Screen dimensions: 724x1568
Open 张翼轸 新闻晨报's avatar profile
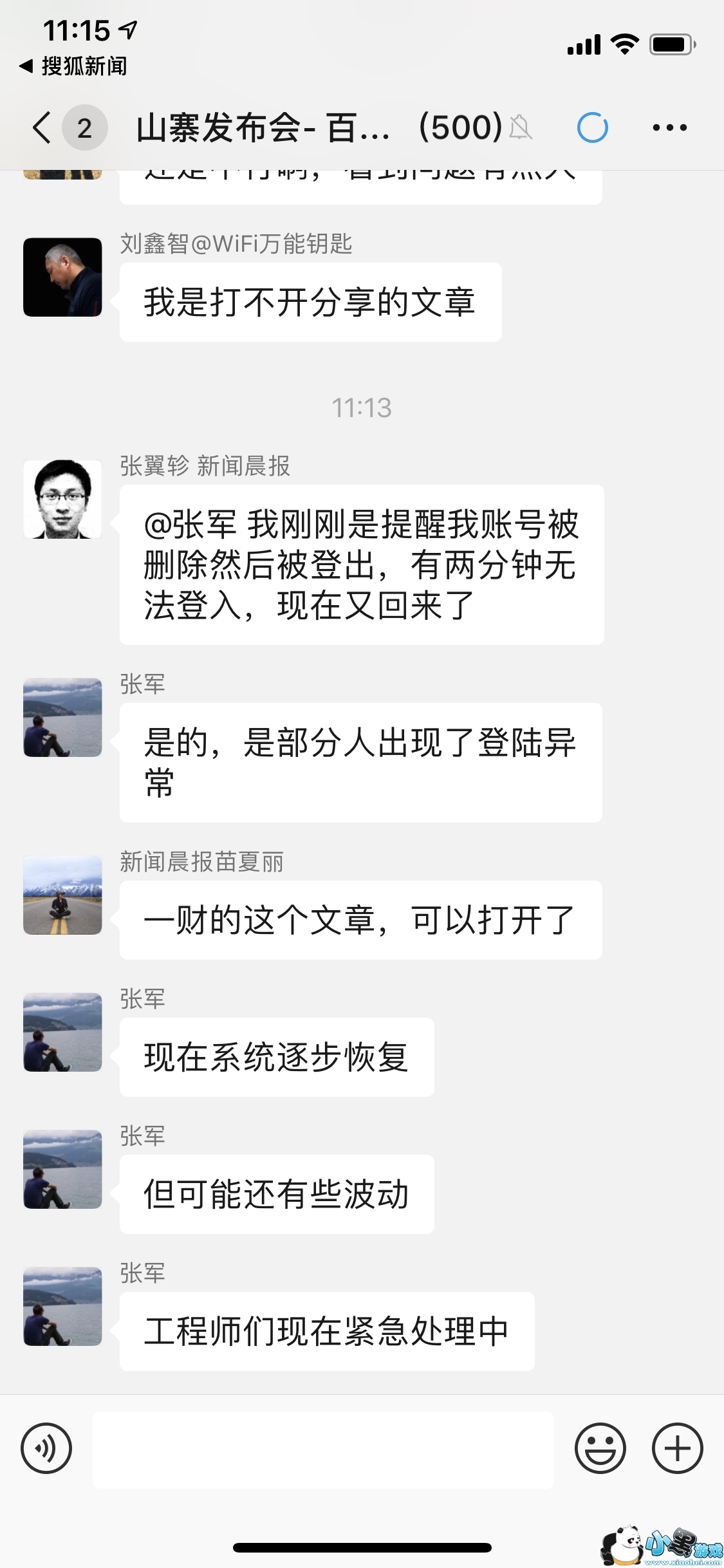[62, 499]
